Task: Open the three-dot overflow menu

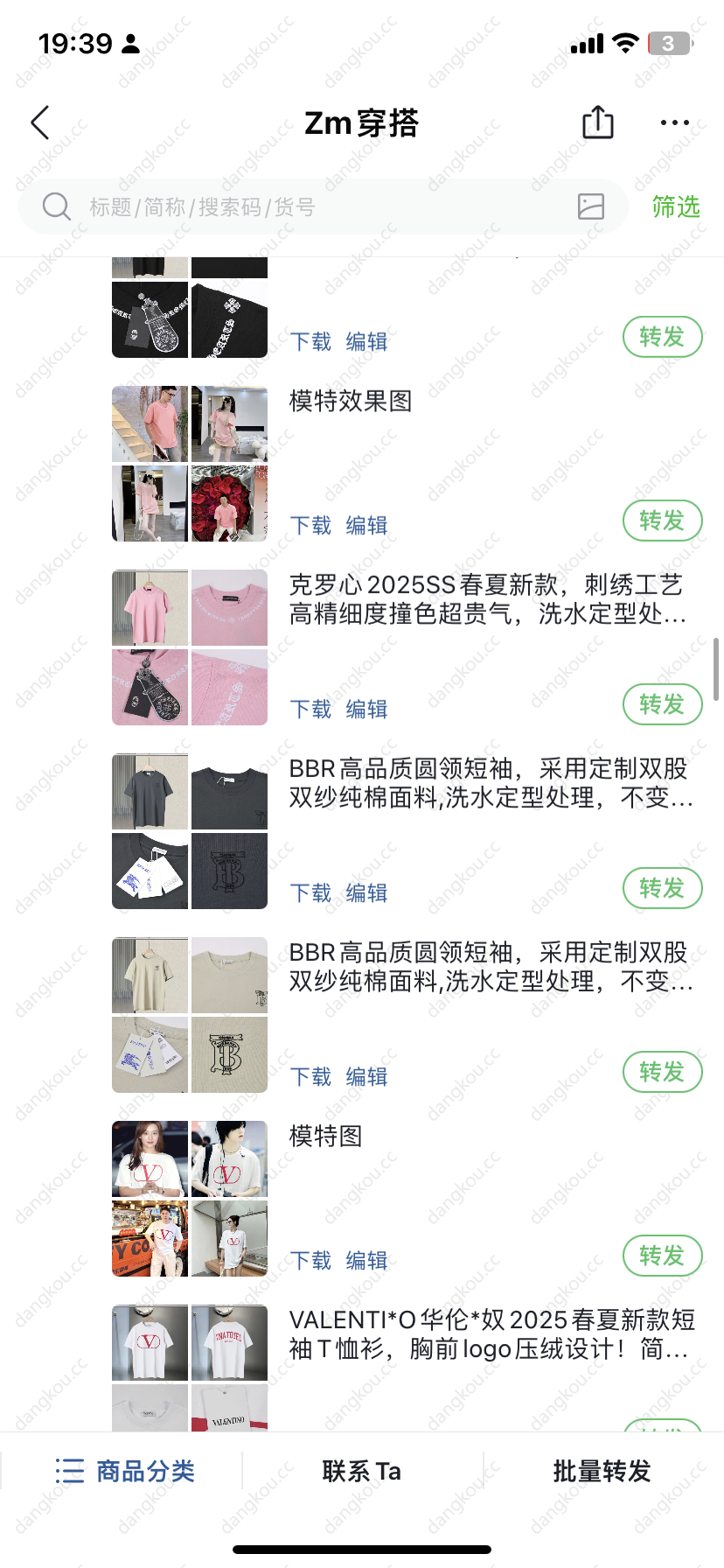Action: pos(675,123)
